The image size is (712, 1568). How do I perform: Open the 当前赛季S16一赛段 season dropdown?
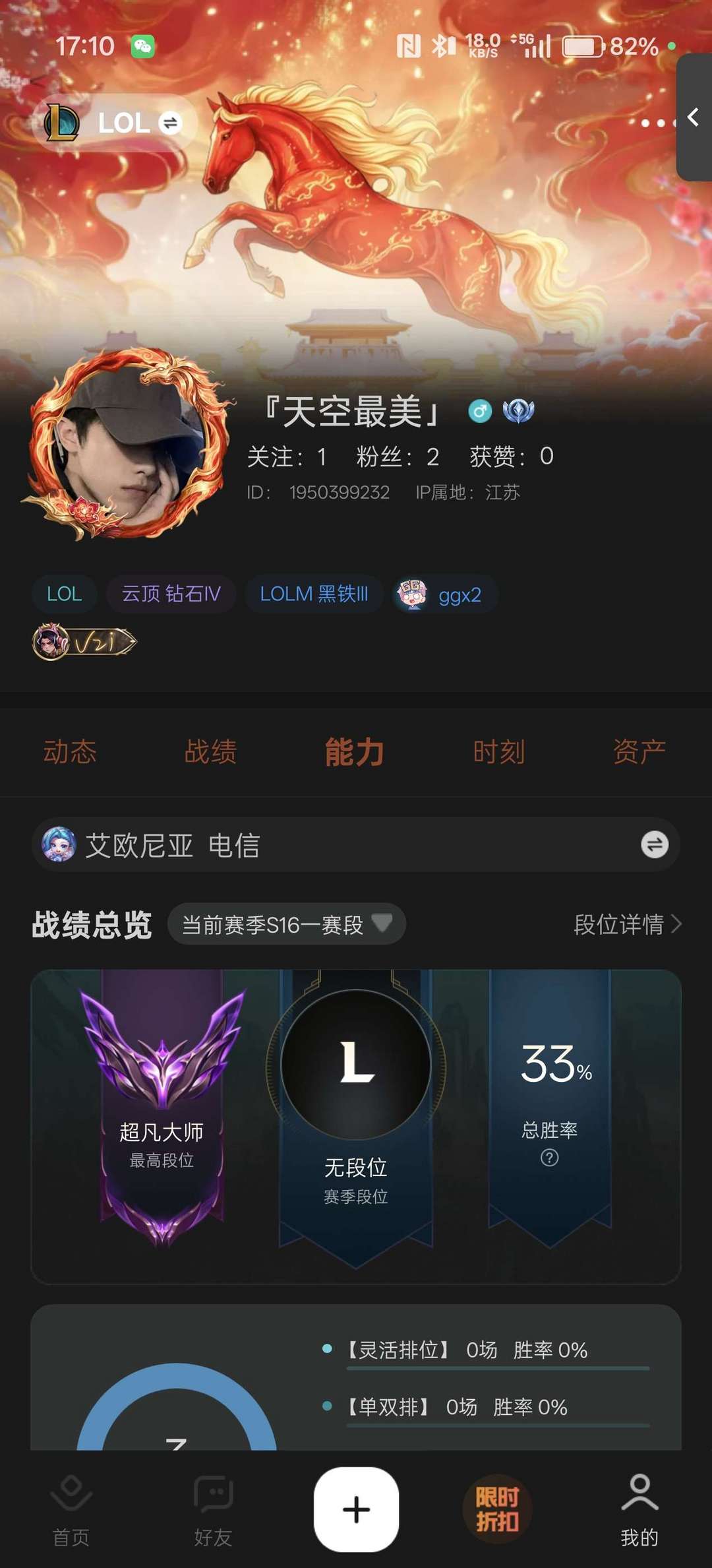[286, 924]
